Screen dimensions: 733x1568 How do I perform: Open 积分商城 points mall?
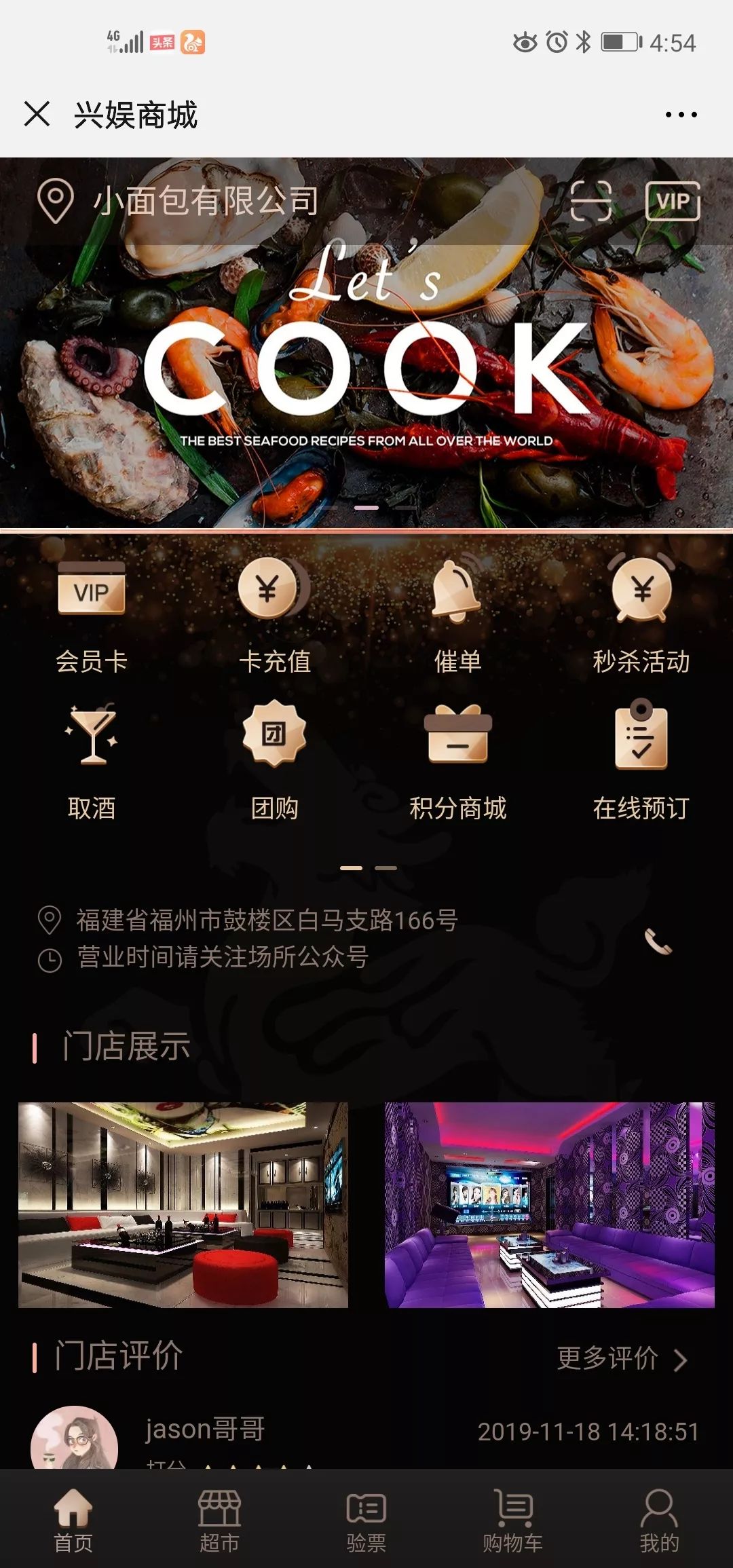457,762
